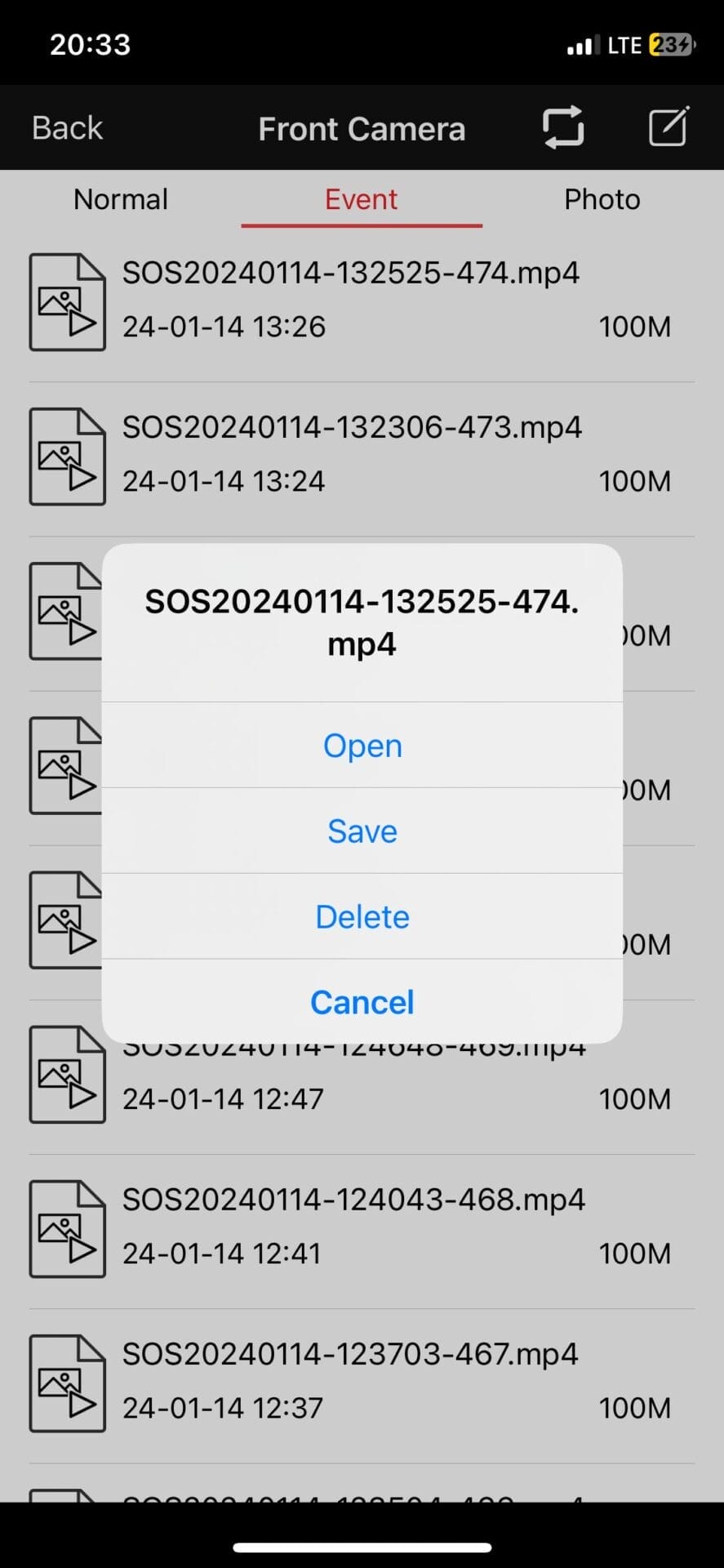The height and width of the screenshot is (1568, 724).
Task: Open the file SOS20240114-132306-473.mp4
Action: click(353, 454)
